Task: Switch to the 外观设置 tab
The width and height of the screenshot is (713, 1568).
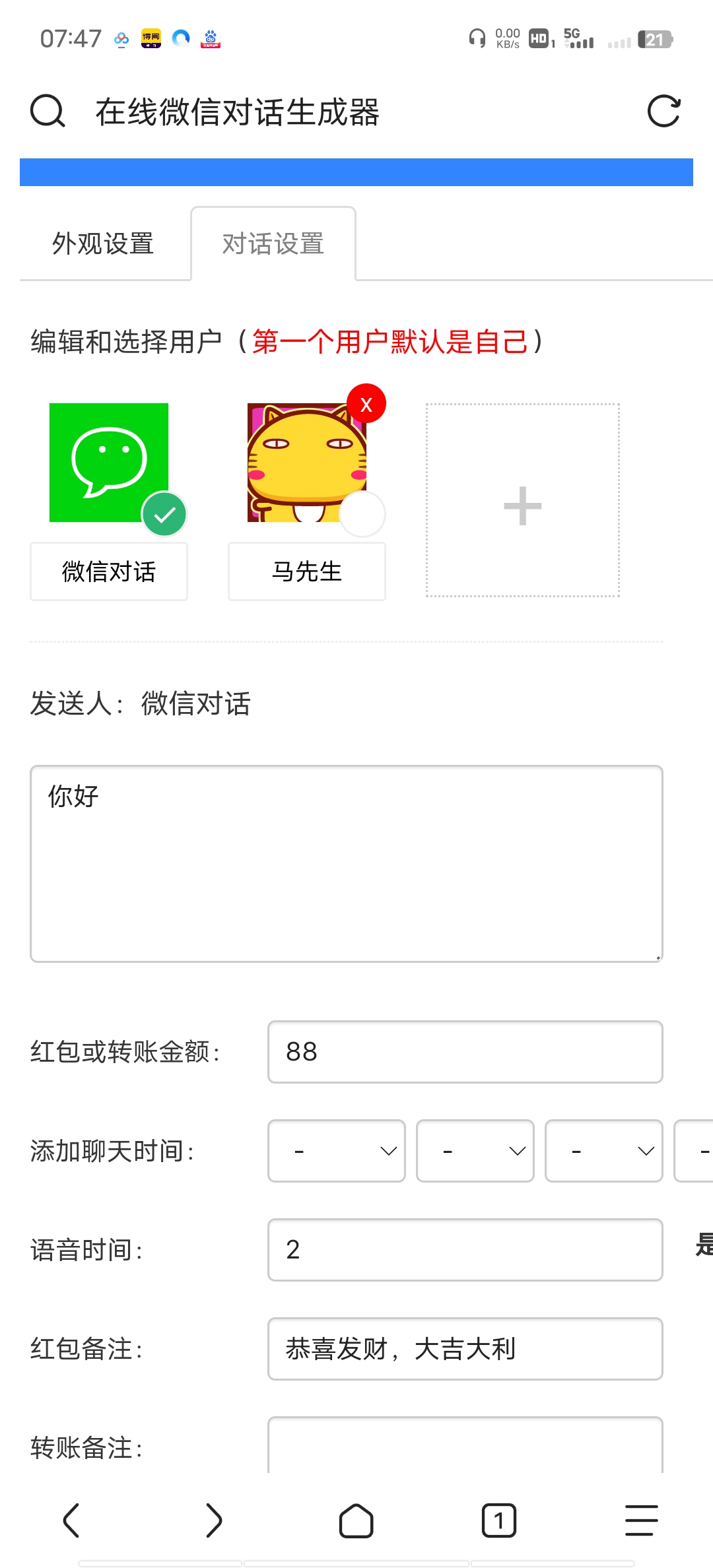Action: [104, 244]
